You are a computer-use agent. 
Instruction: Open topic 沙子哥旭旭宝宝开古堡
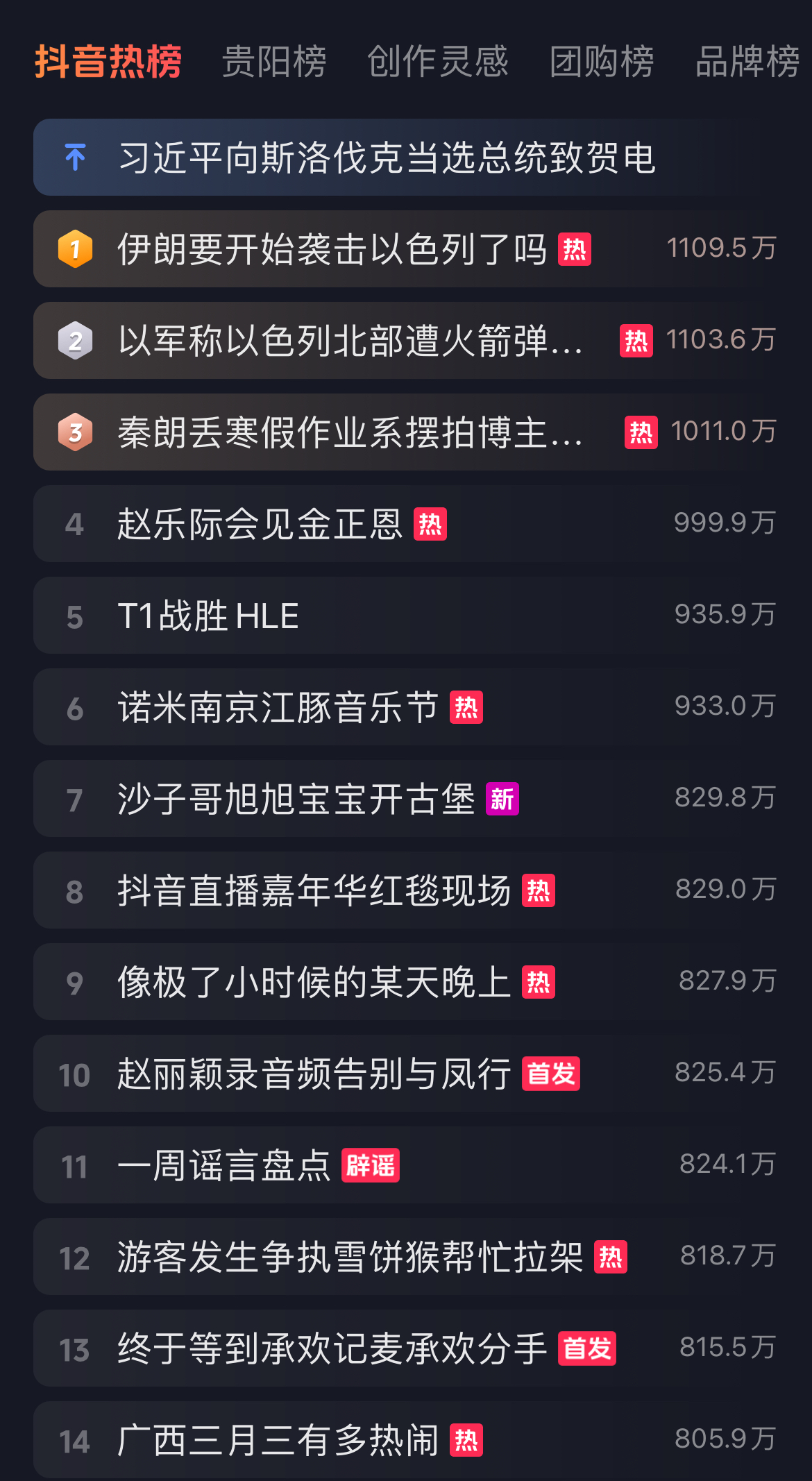tap(406, 798)
